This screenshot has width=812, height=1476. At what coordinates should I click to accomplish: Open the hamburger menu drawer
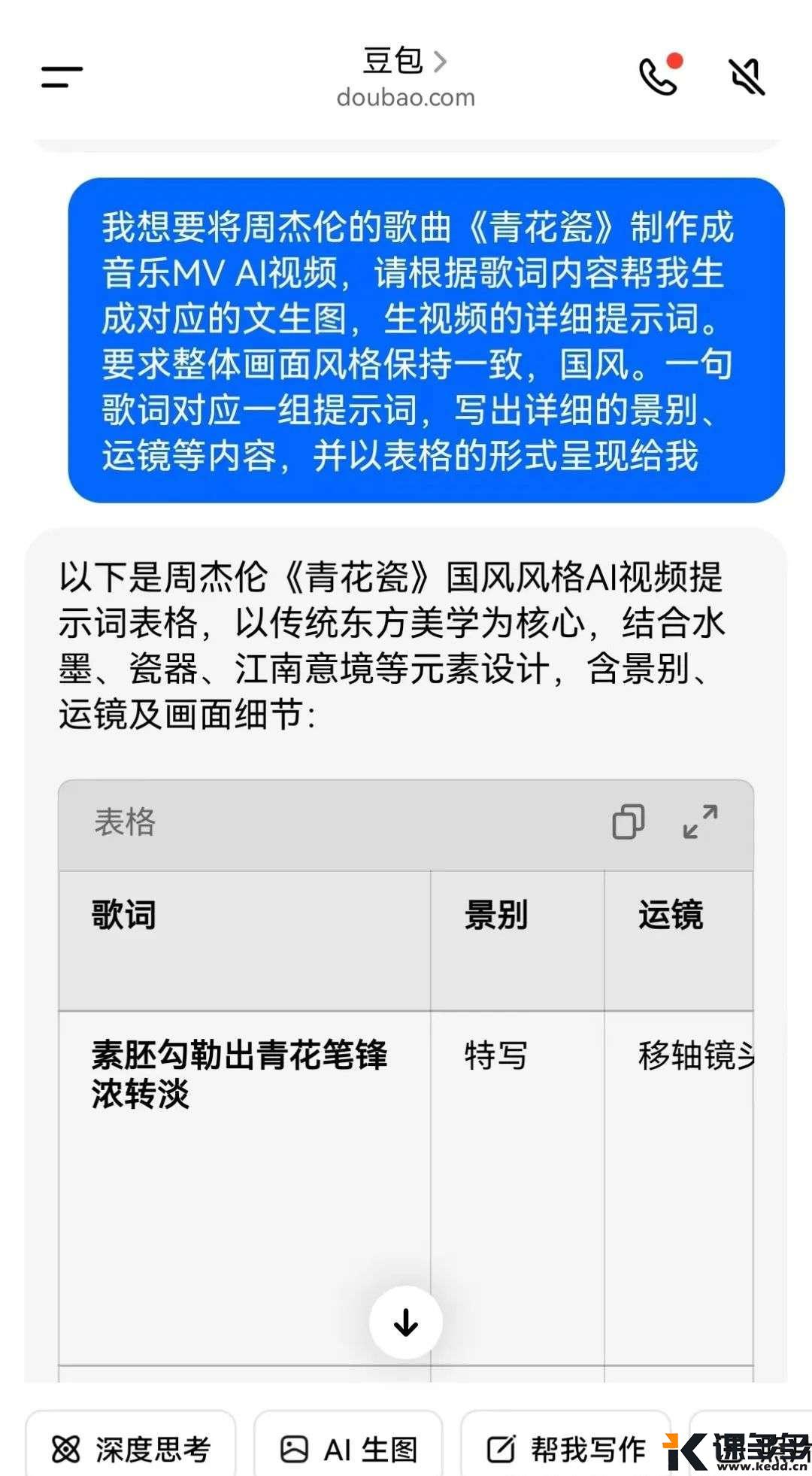(x=62, y=77)
